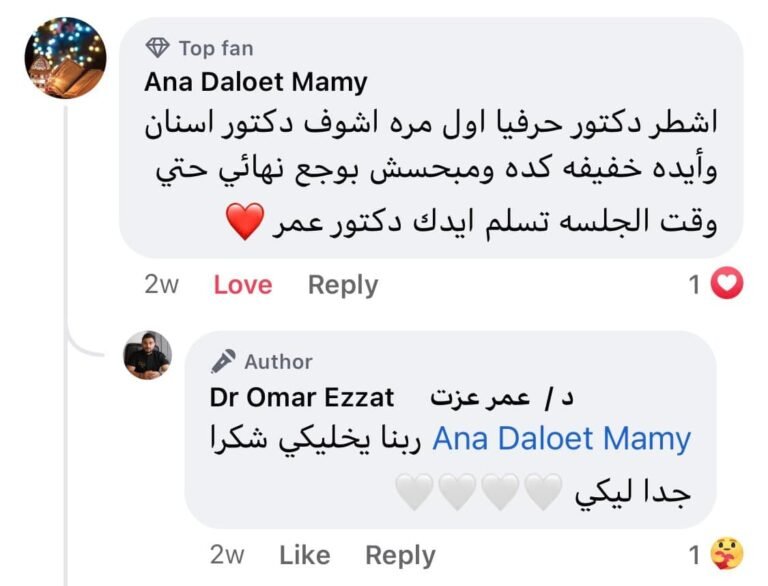Open Ana Daloet Mamy's profile picture
Image resolution: width=768 pixels, height=586 pixels.
(x=65, y=58)
